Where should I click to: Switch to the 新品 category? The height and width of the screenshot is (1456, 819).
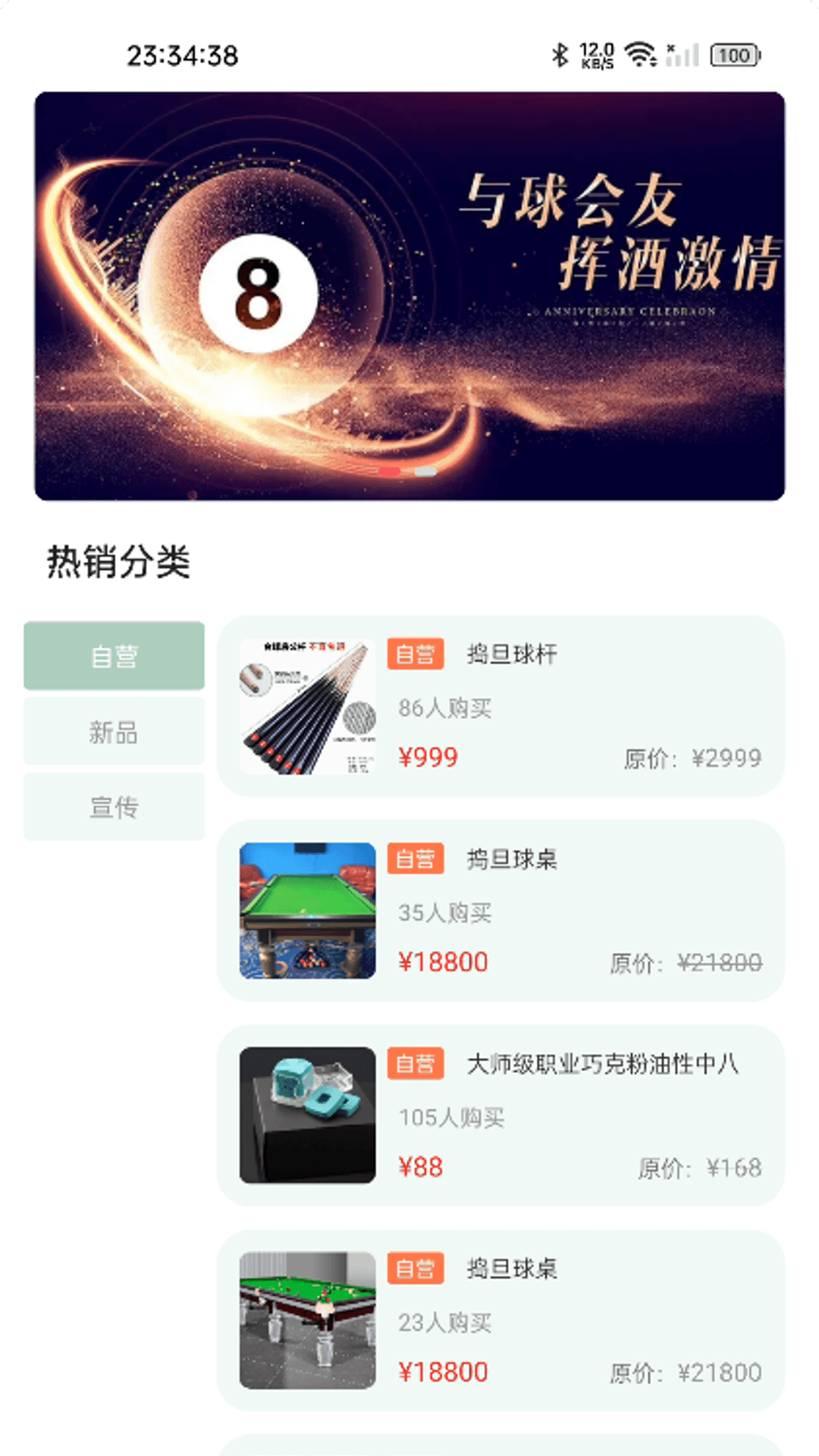coord(114,732)
